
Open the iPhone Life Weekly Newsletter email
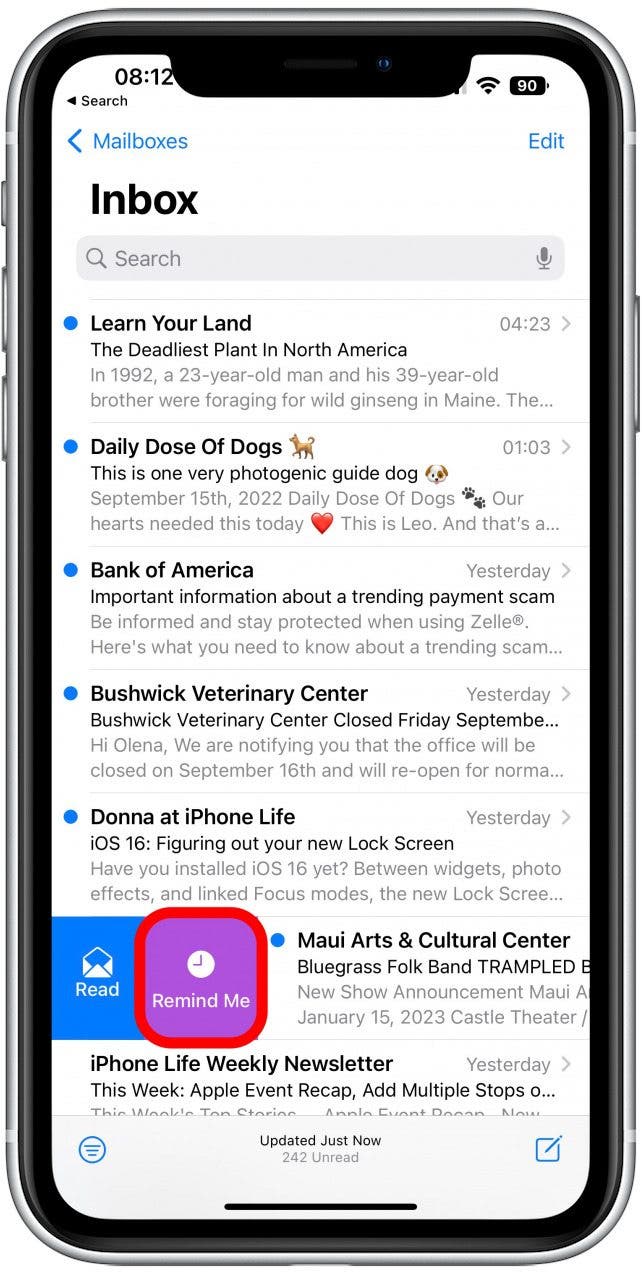coord(320,1085)
